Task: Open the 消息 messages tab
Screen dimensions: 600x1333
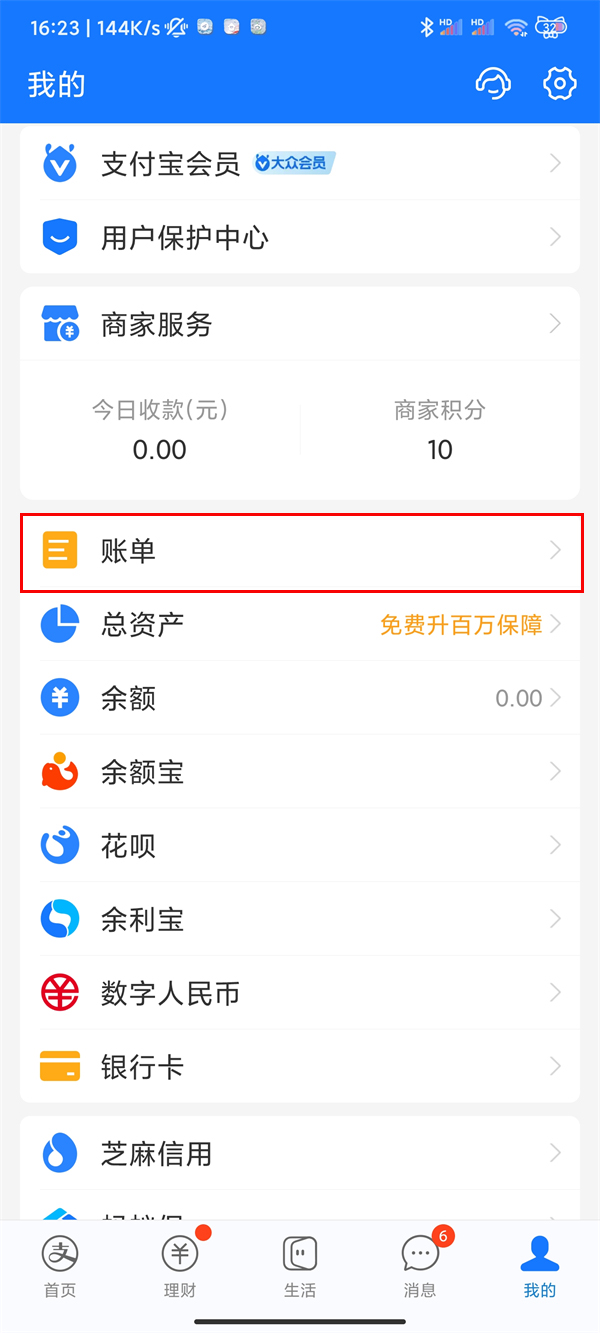Action: click(x=420, y=1266)
